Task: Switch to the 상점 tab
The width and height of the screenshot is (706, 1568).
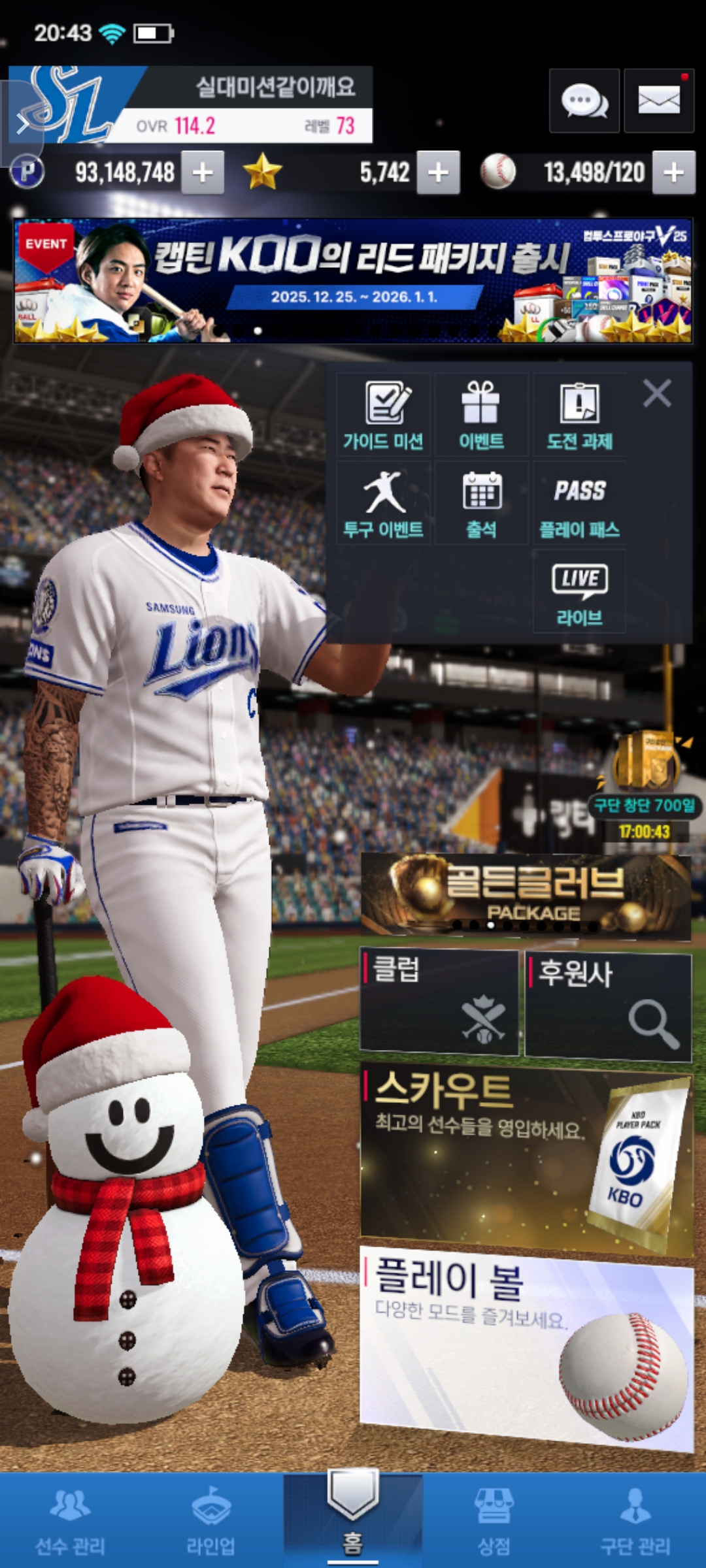Action: click(494, 1520)
